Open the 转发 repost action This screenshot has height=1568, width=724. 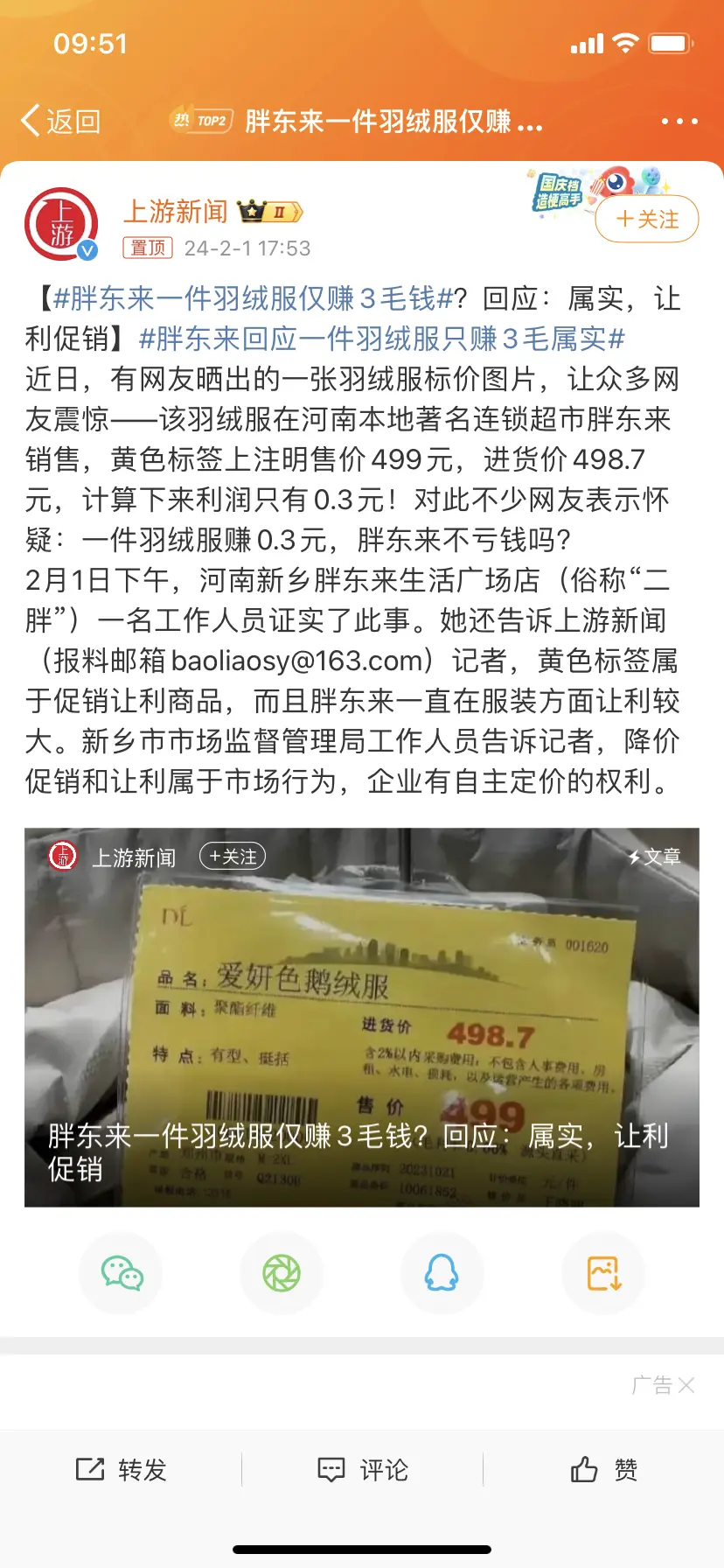pyautogui.click(x=122, y=1469)
